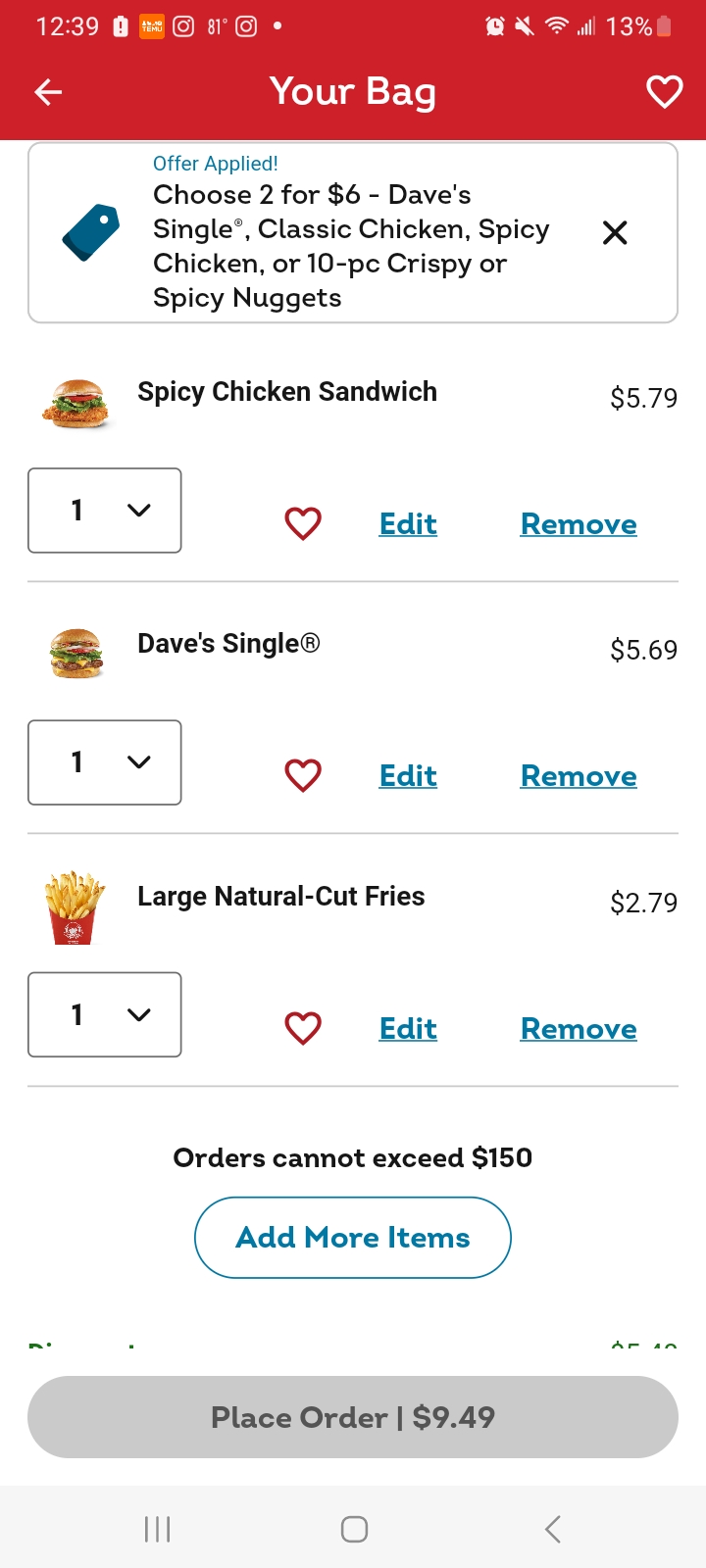Edit the Dave's Single

408,776
